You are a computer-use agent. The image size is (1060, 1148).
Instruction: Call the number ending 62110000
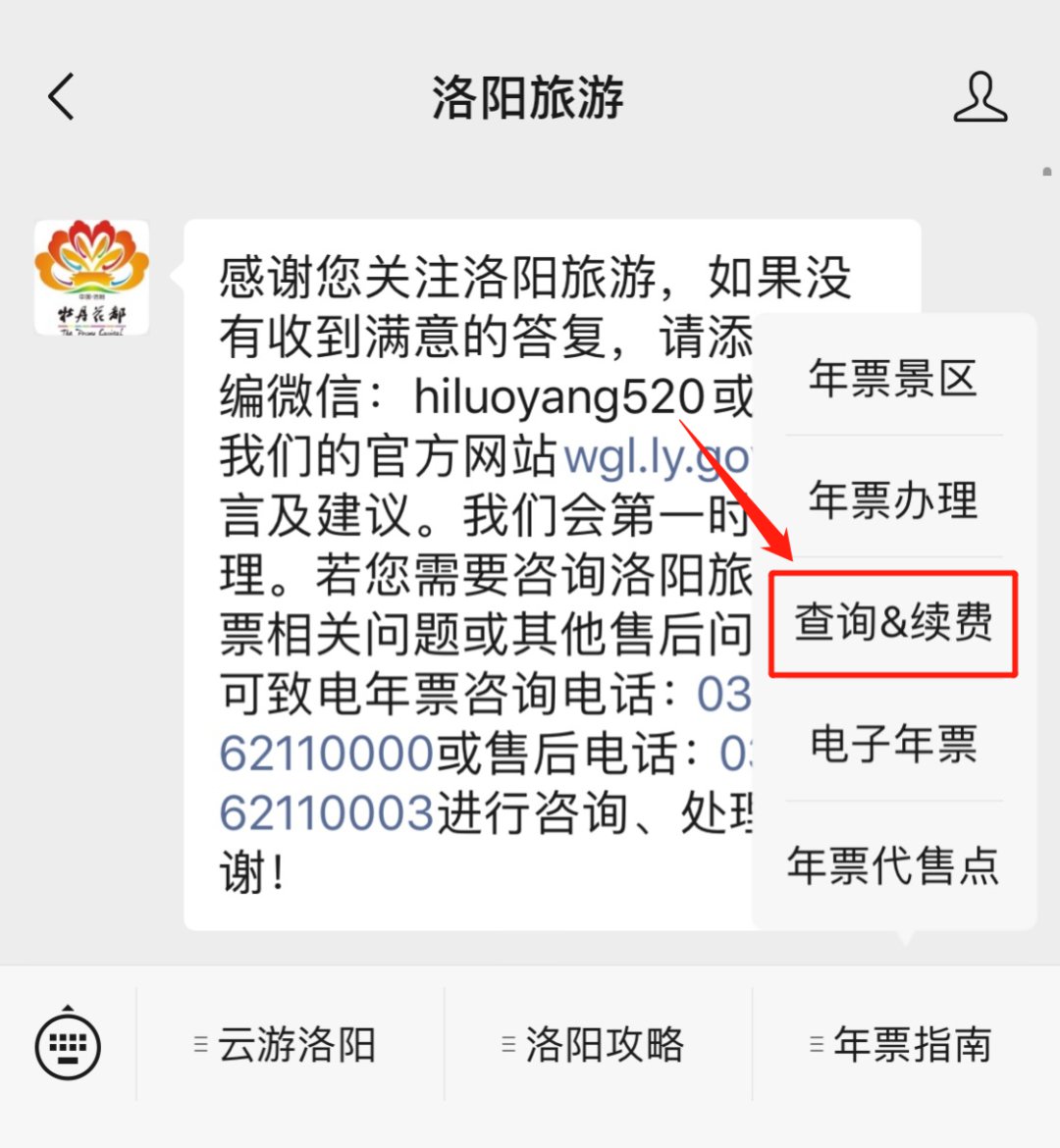click(x=326, y=755)
